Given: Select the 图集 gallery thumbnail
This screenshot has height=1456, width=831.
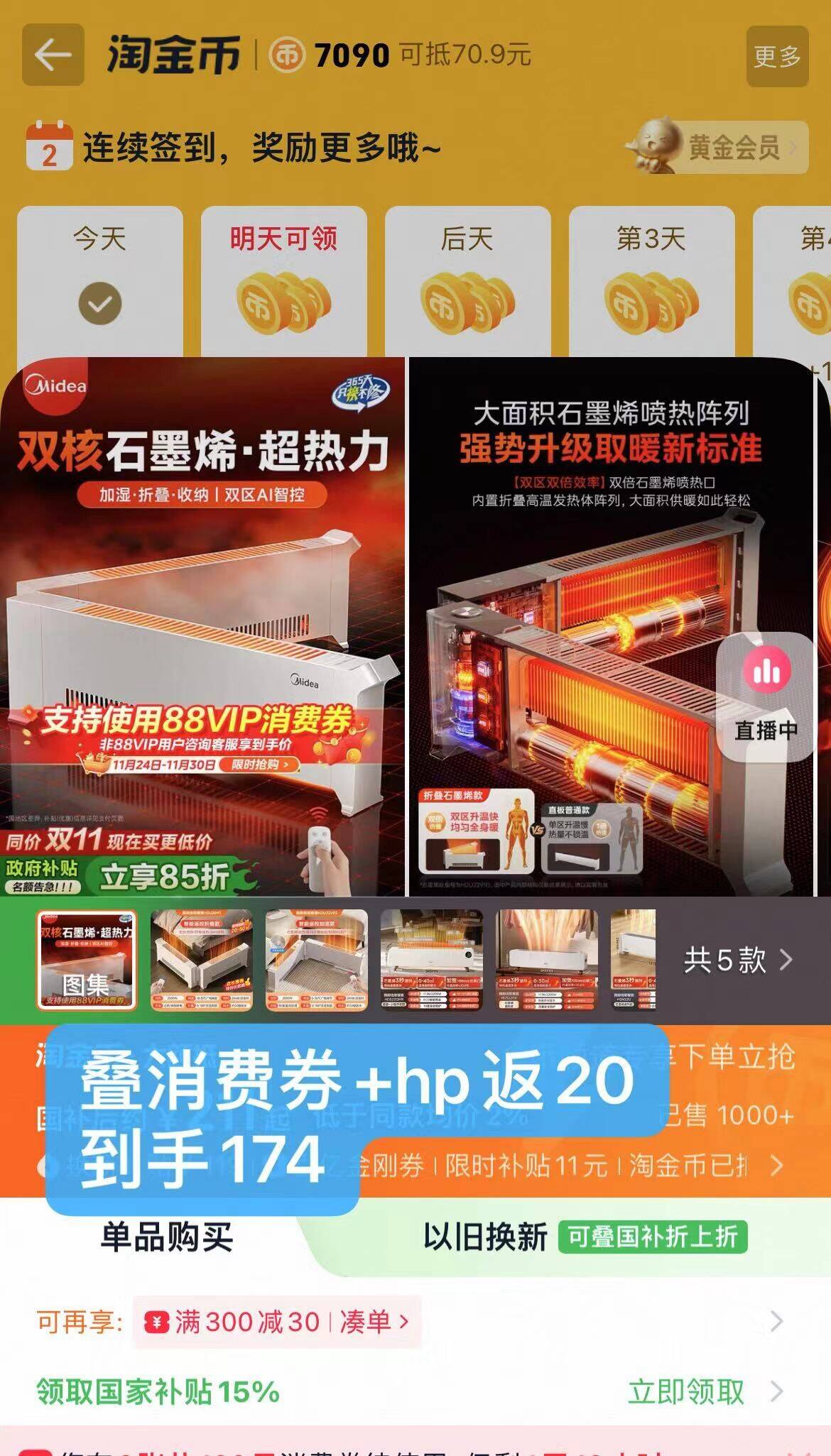Looking at the screenshot, I should 87,959.
